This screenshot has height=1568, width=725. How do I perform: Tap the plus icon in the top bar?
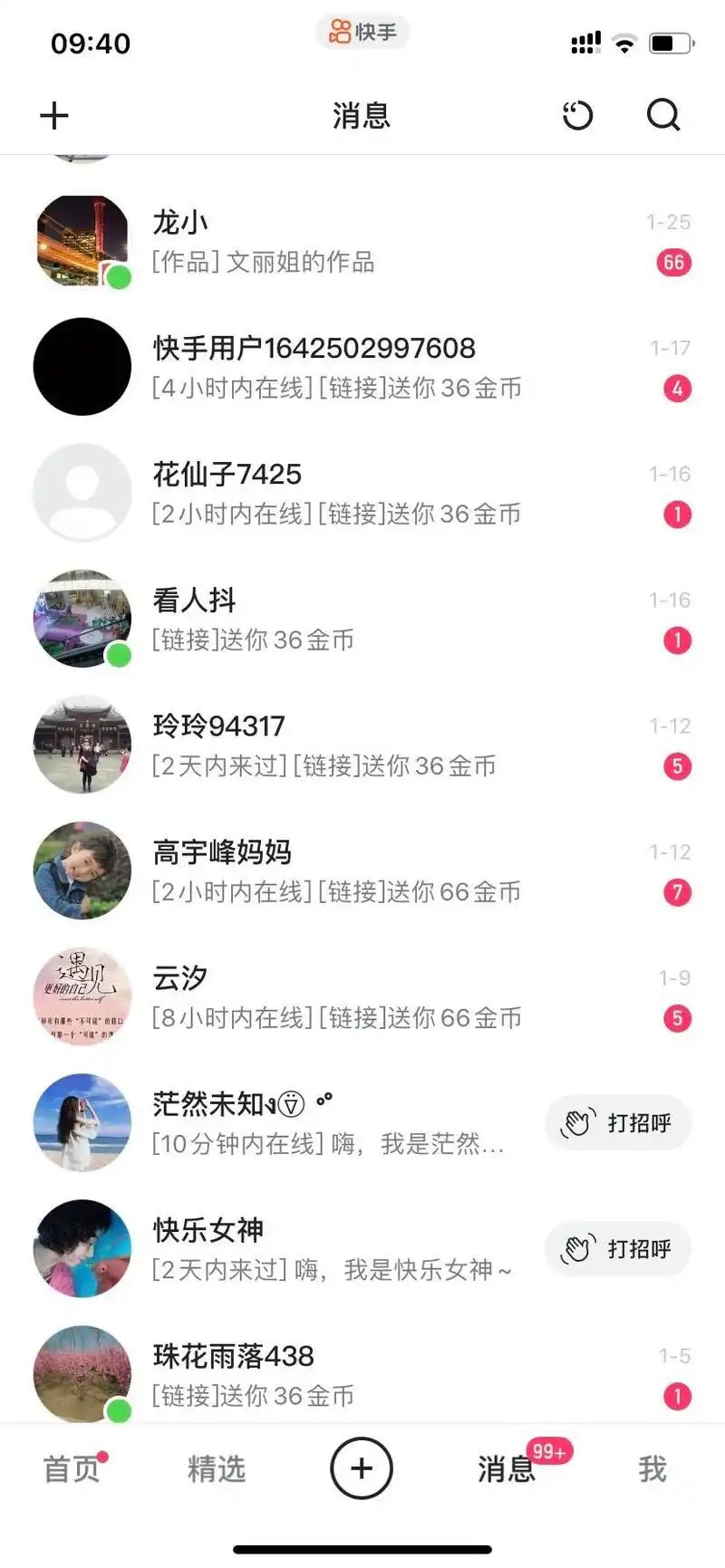[54, 115]
